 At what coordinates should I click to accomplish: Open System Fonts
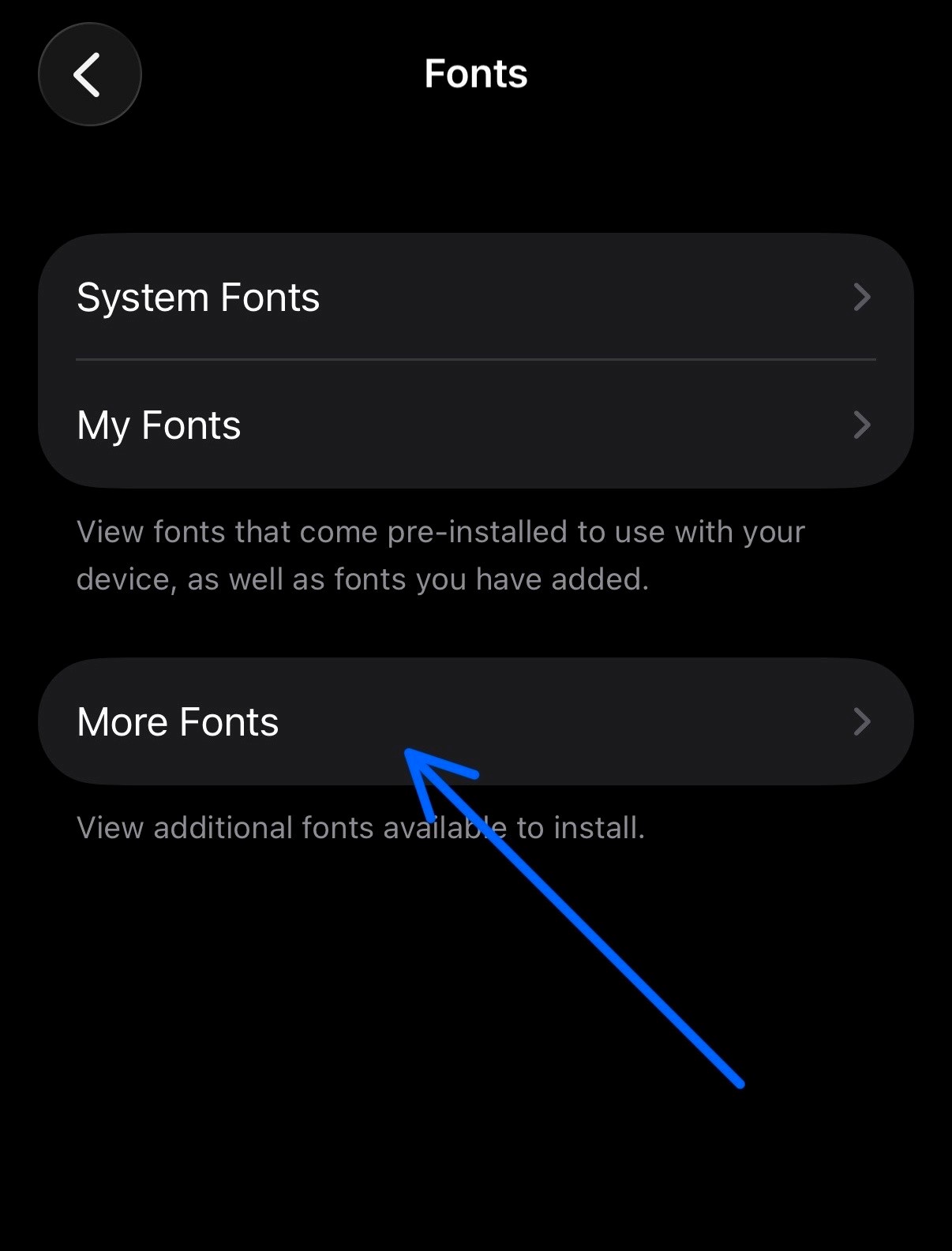475,298
